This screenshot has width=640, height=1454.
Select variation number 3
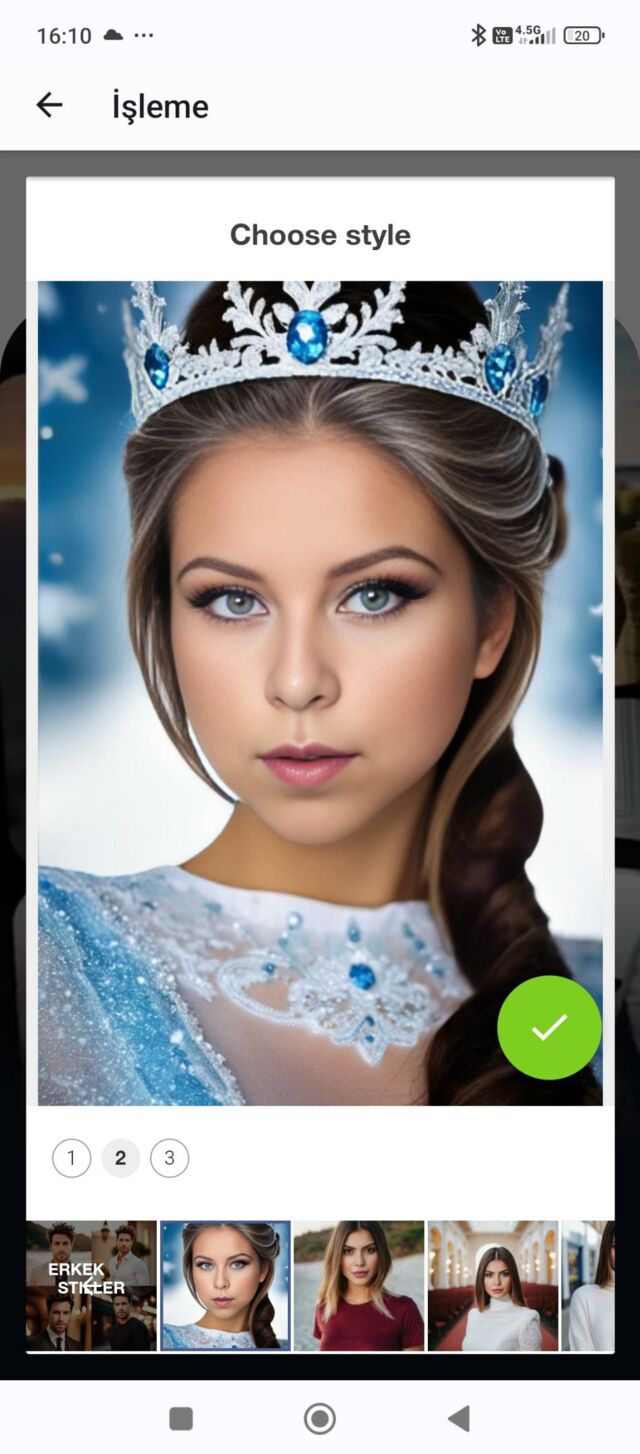pos(169,1158)
